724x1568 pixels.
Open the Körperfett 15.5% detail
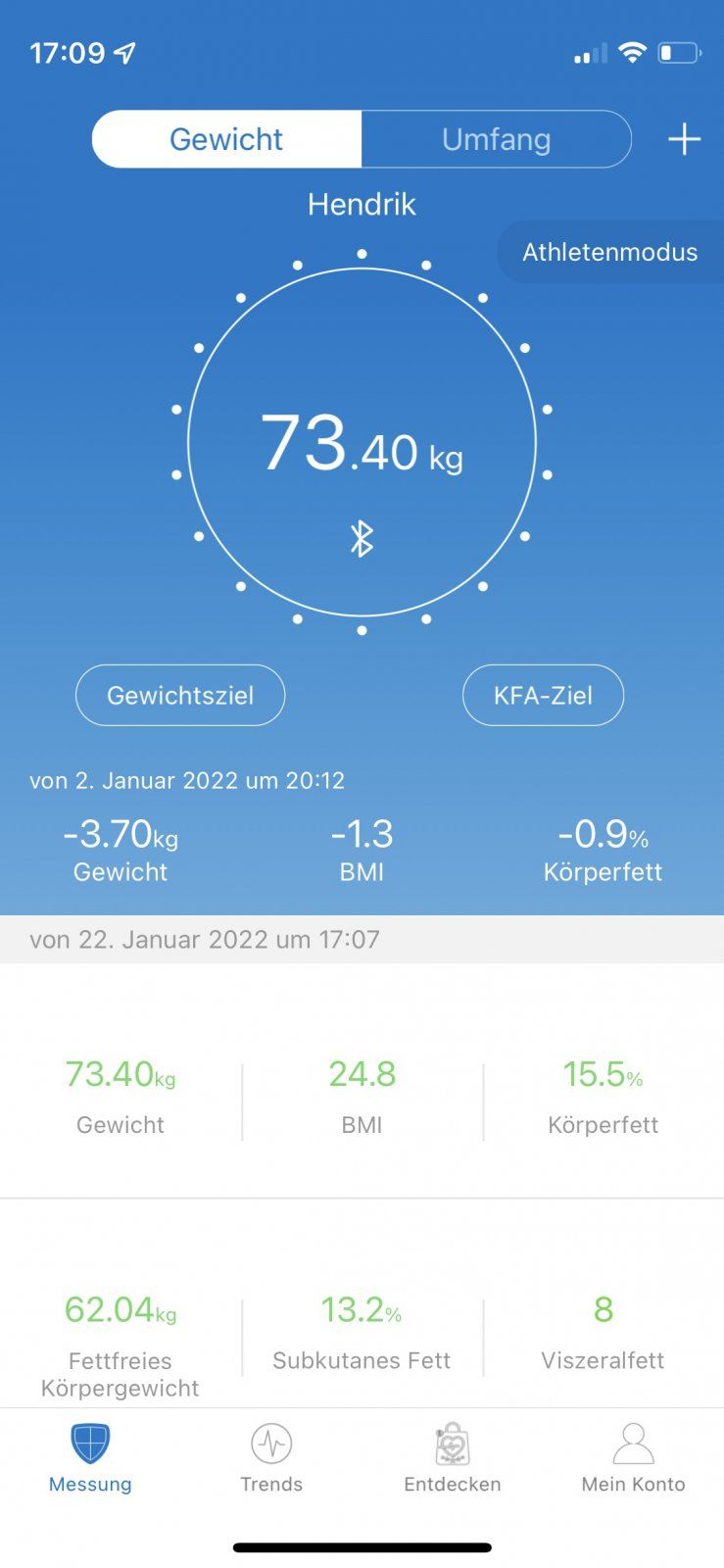click(603, 1098)
